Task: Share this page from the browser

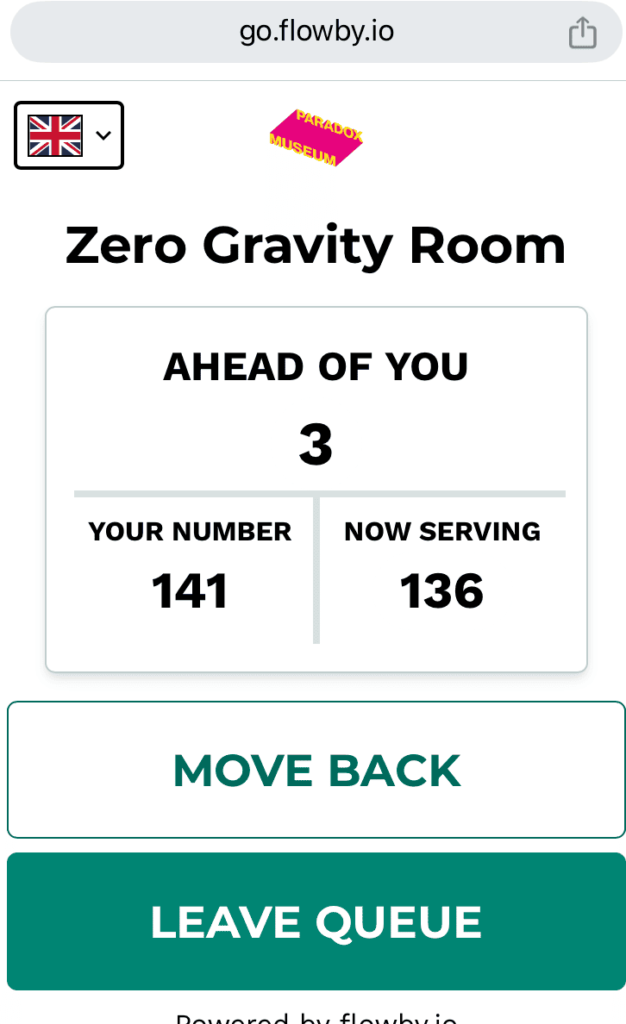Action: [x=582, y=34]
